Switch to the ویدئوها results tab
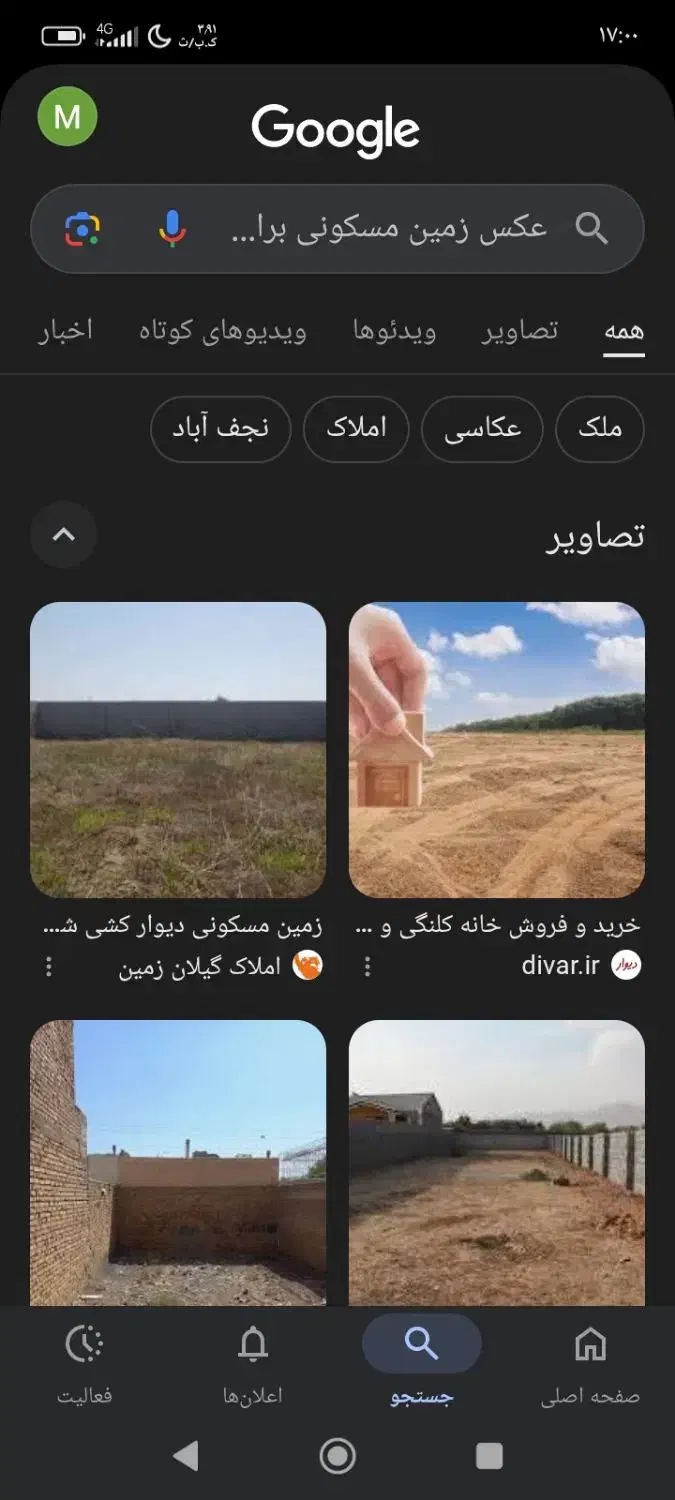Screen dimensions: 675x1500 pyautogui.click(x=394, y=331)
